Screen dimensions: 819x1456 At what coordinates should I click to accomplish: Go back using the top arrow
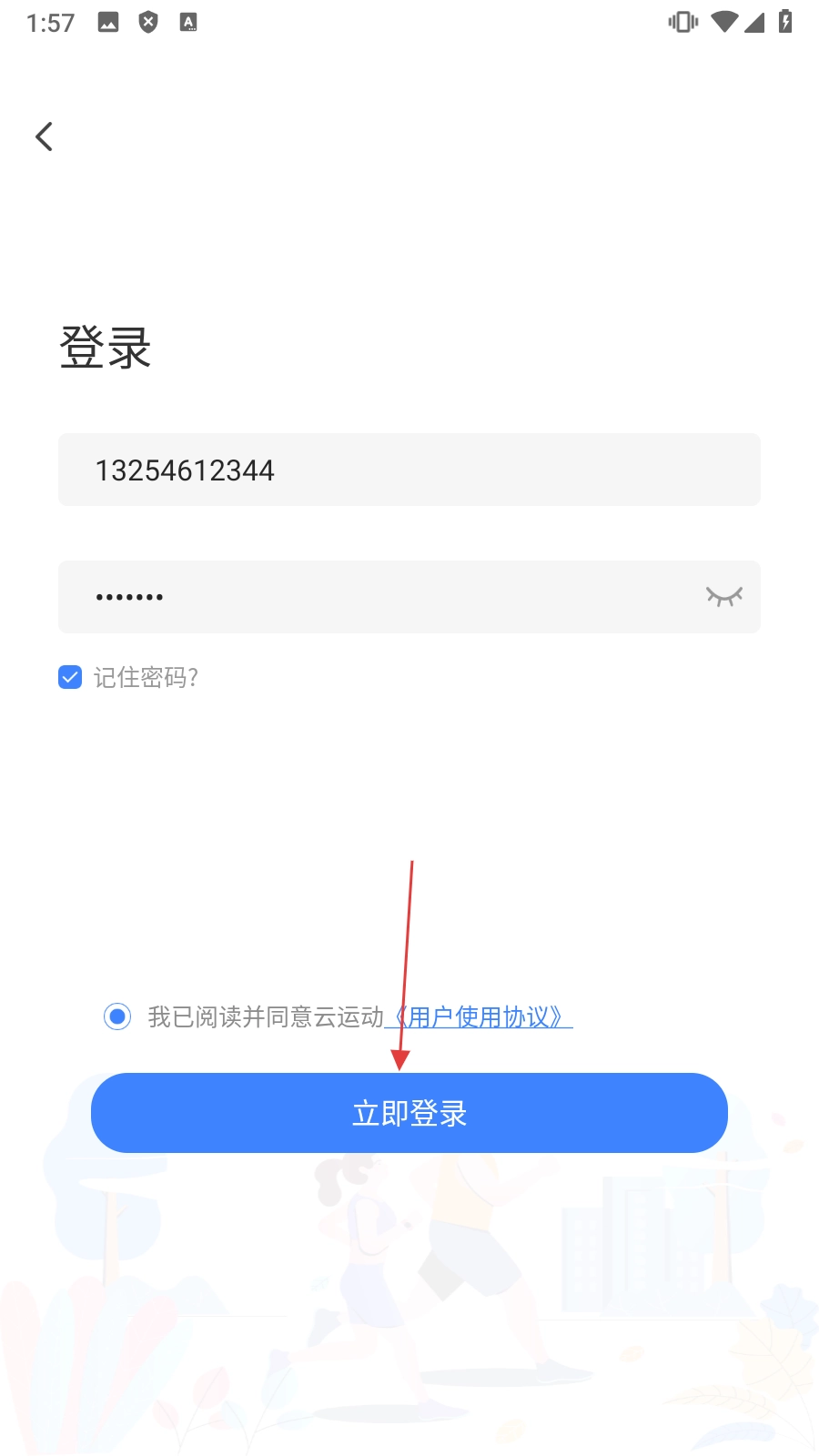(x=44, y=136)
